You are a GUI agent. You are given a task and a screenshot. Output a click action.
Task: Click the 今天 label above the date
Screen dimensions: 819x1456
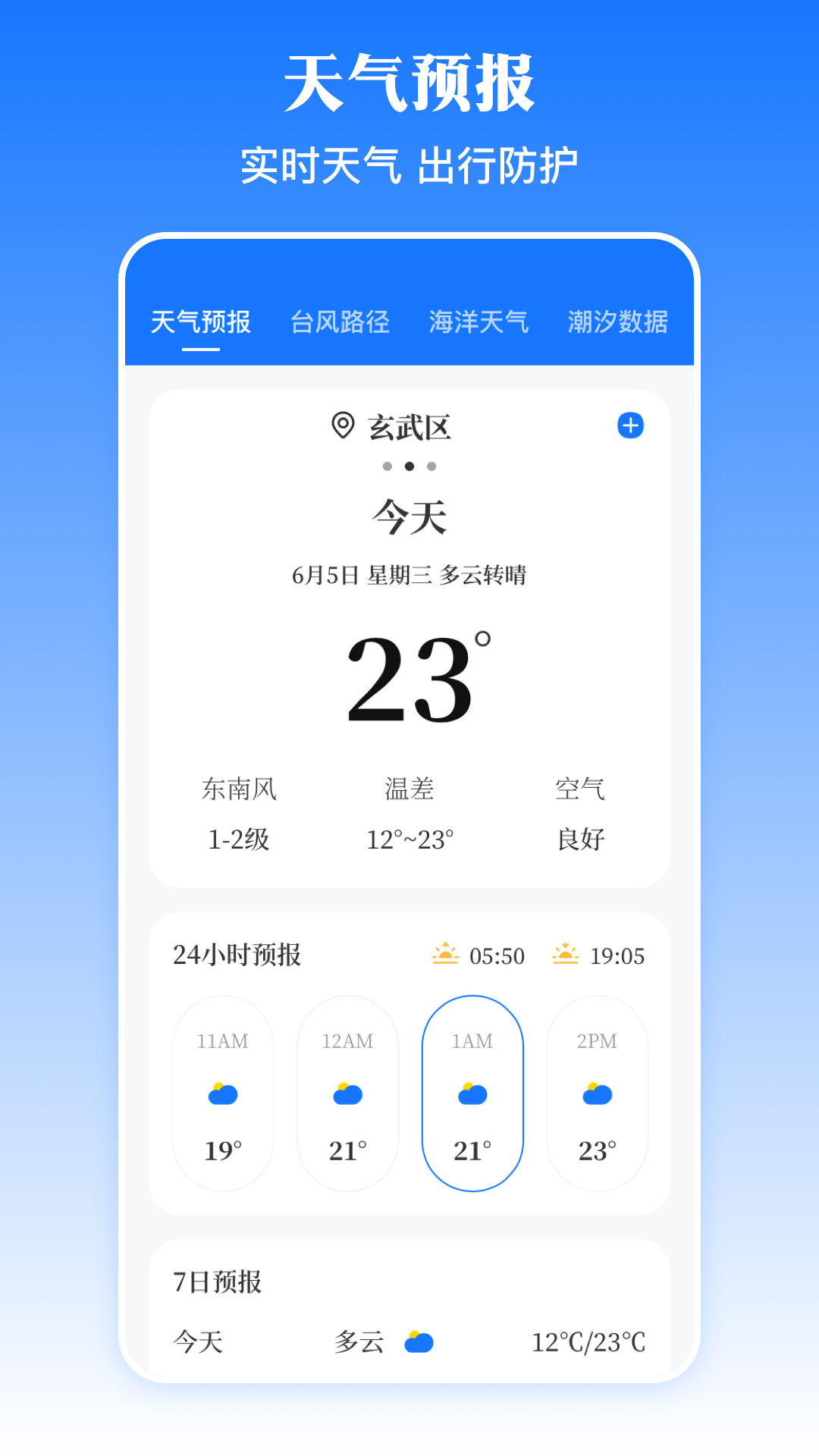tap(409, 519)
